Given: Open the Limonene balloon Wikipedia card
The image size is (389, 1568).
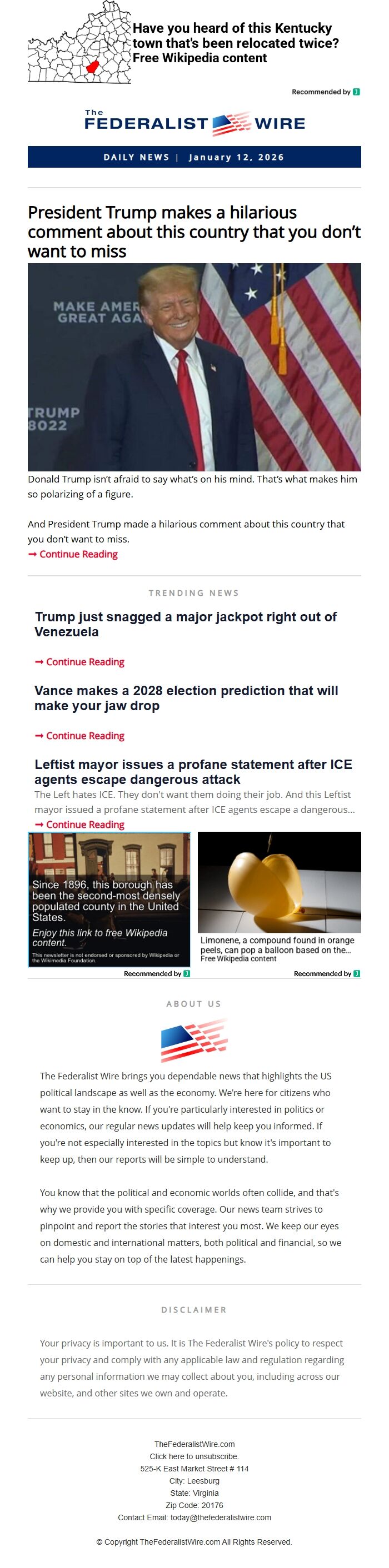Looking at the screenshot, I should 279,898.
